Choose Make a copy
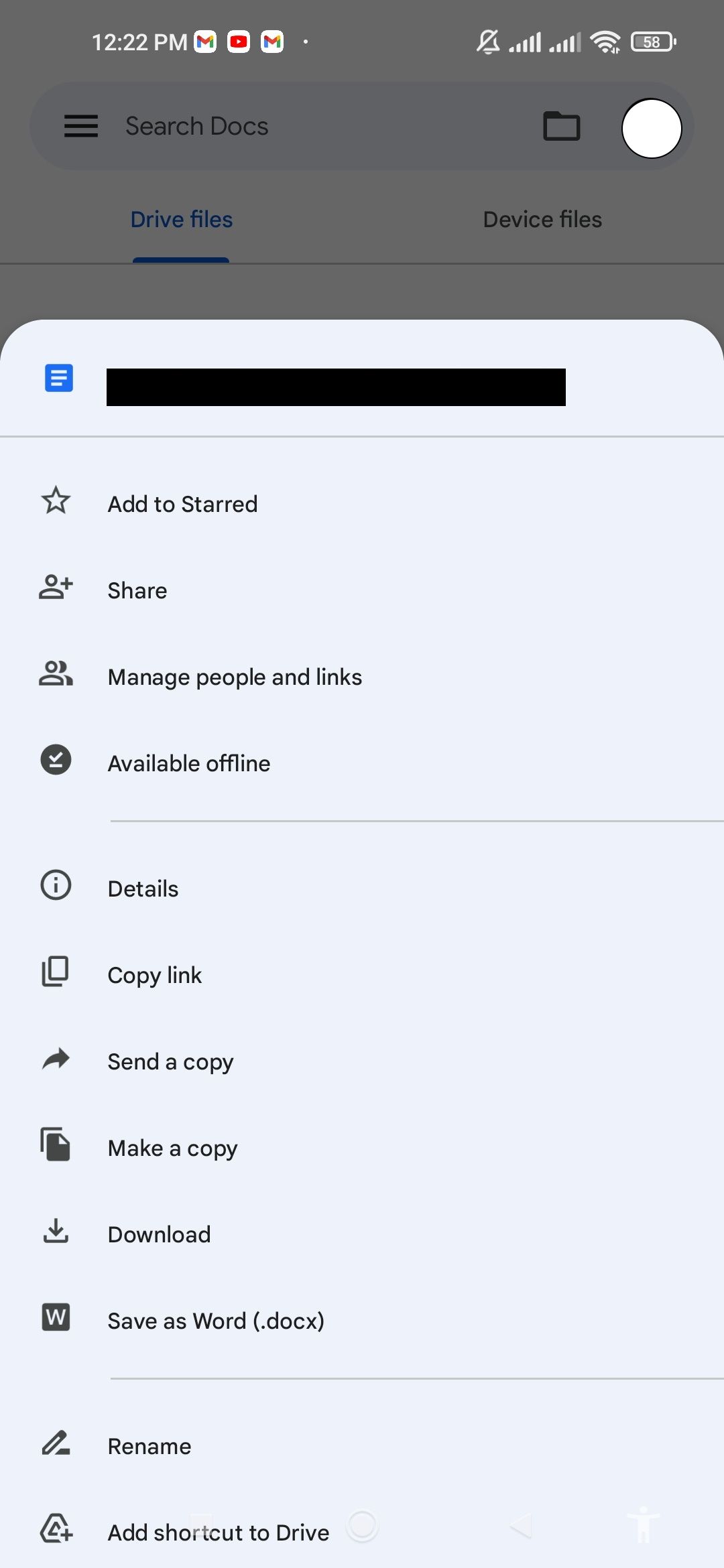This screenshot has height=1568, width=724. 172,1148
